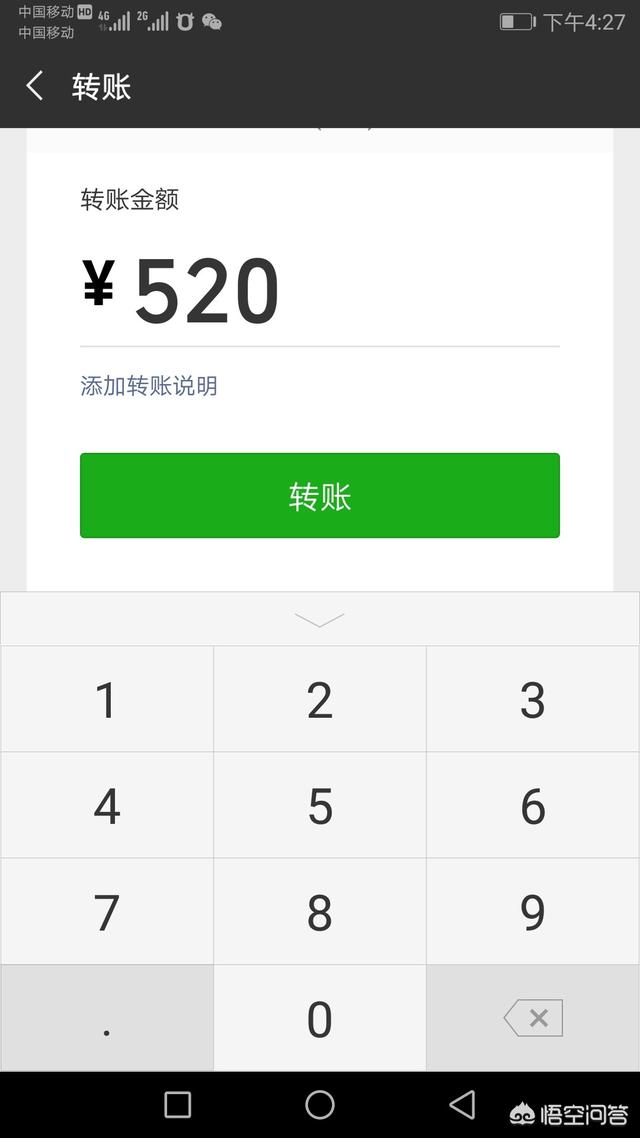Enter digit 8 on keypad
This screenshot has width=640, height=1138.
coord(320,912)
